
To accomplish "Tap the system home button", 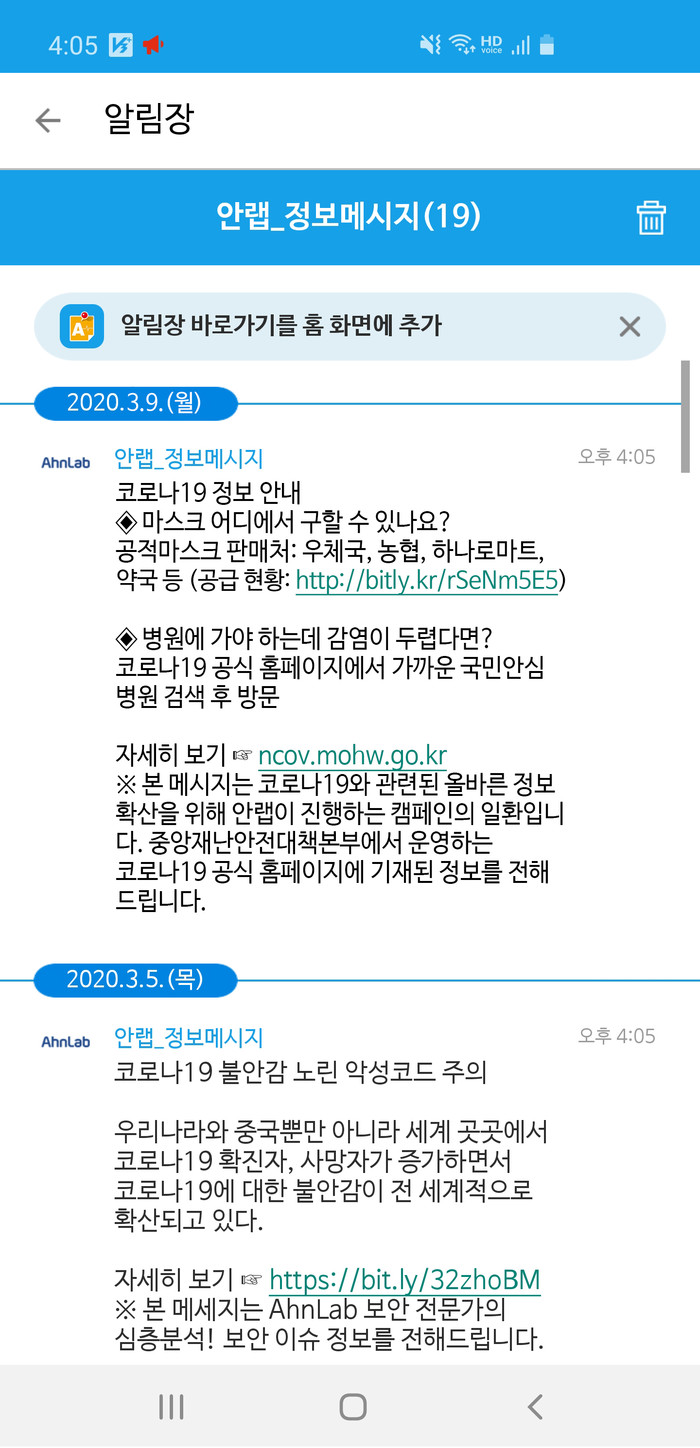I will click(352, 1407).
